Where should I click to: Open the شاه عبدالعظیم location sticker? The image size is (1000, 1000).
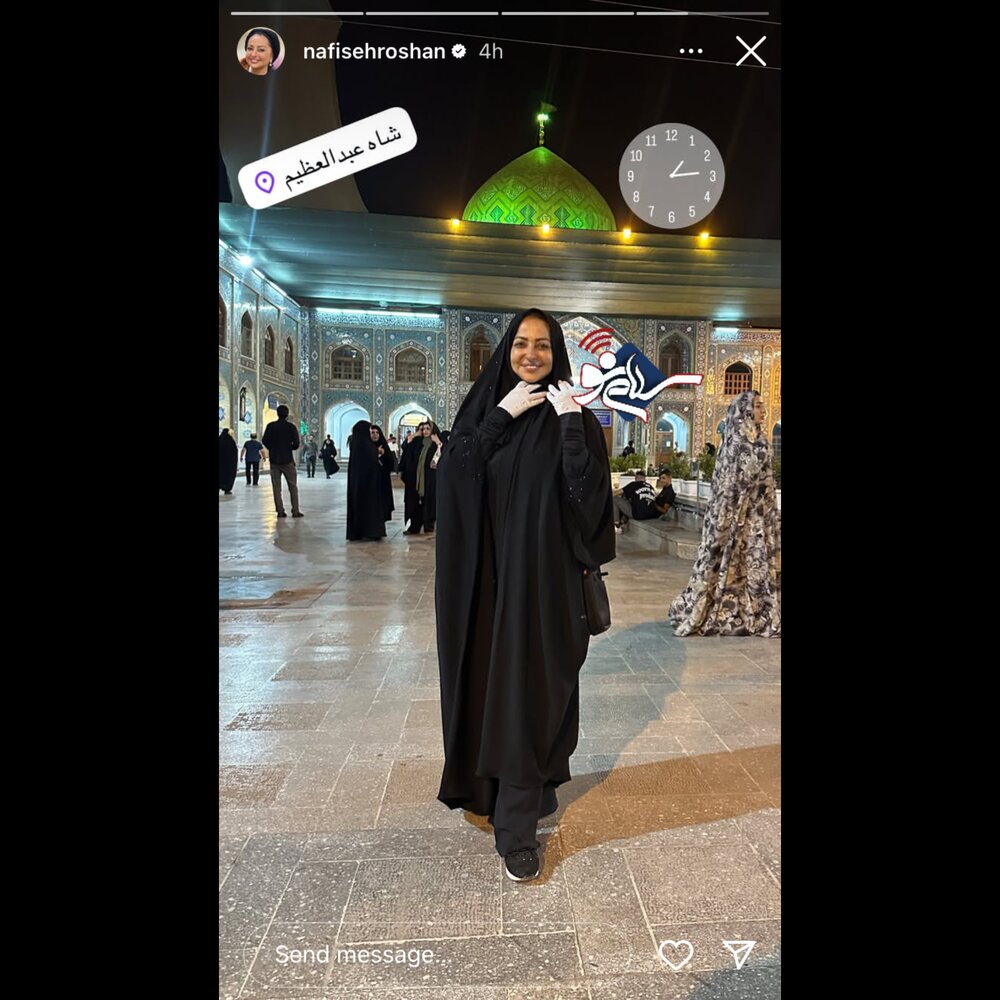point(327,158)
